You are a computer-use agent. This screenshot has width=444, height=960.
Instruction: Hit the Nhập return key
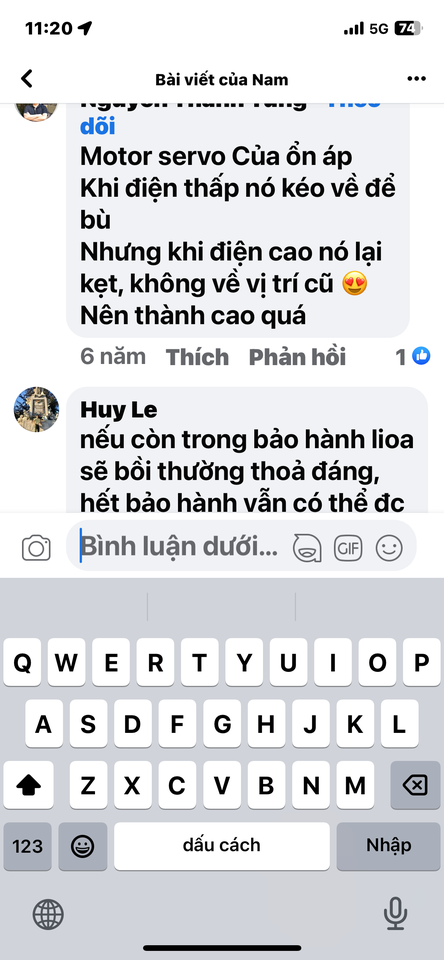pos(389,846)
